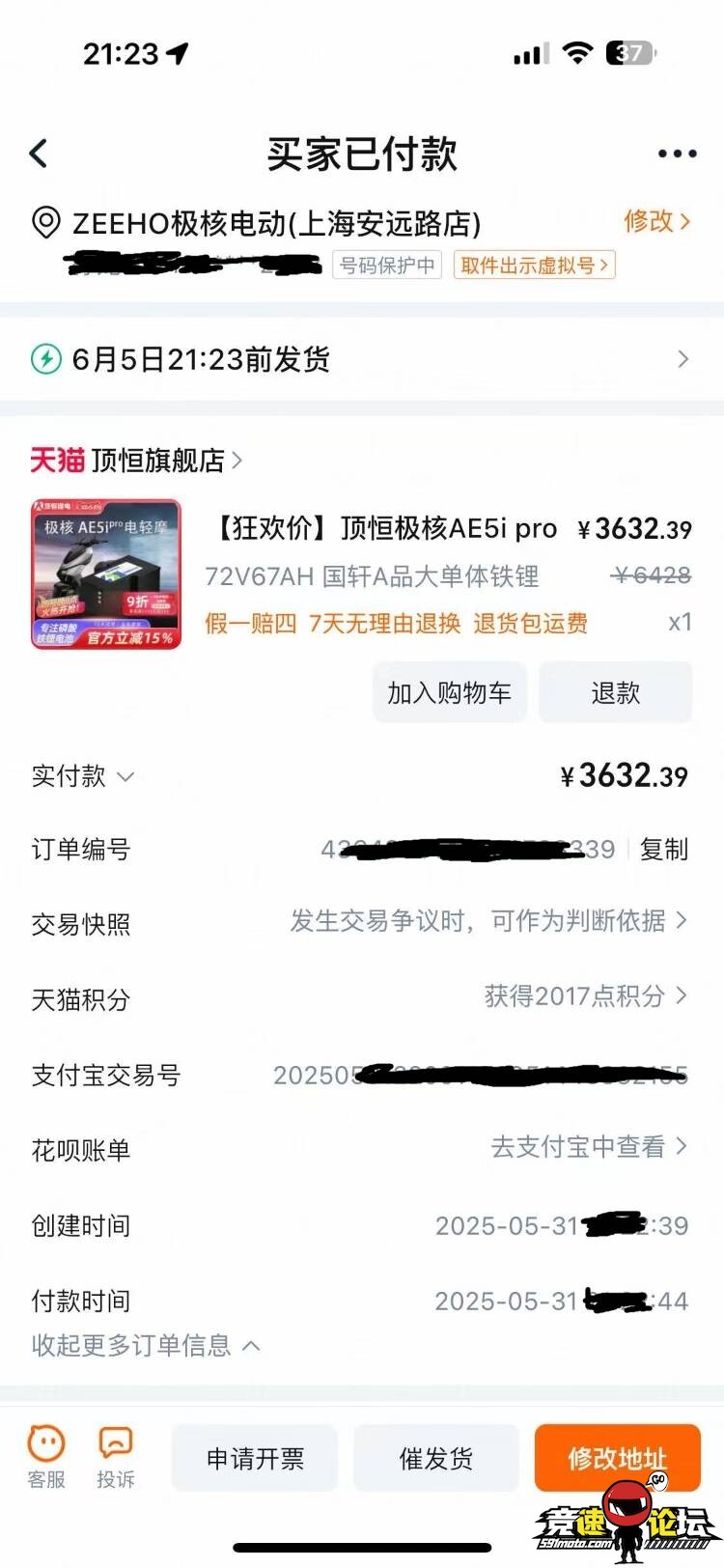The height and width of the screenshot is (1568, 724).
Task: Open the 交易快照 transaction snapshot
Action: [x=487, y=922]
